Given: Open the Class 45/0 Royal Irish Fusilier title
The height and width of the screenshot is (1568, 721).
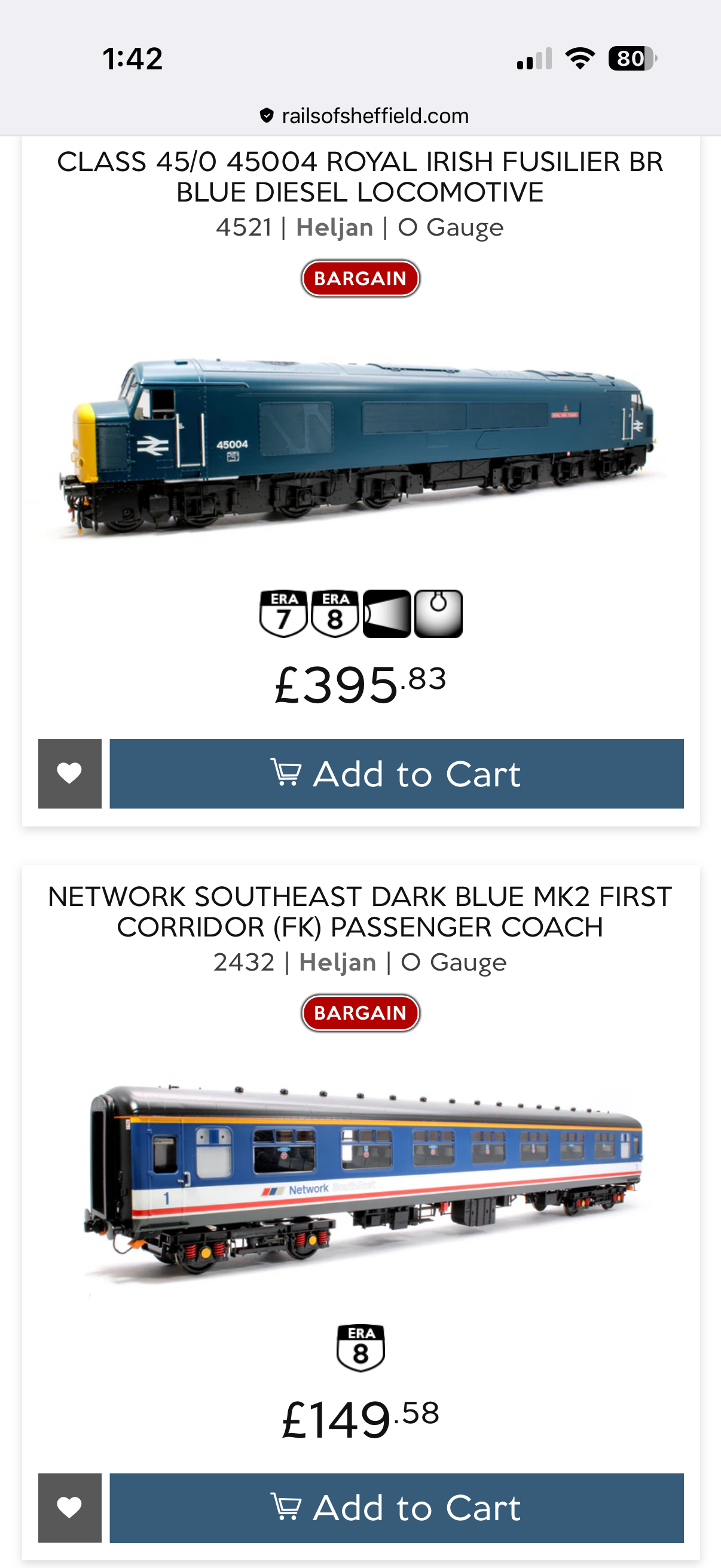Looking at the screenshot, I should (x=360, y=176).
